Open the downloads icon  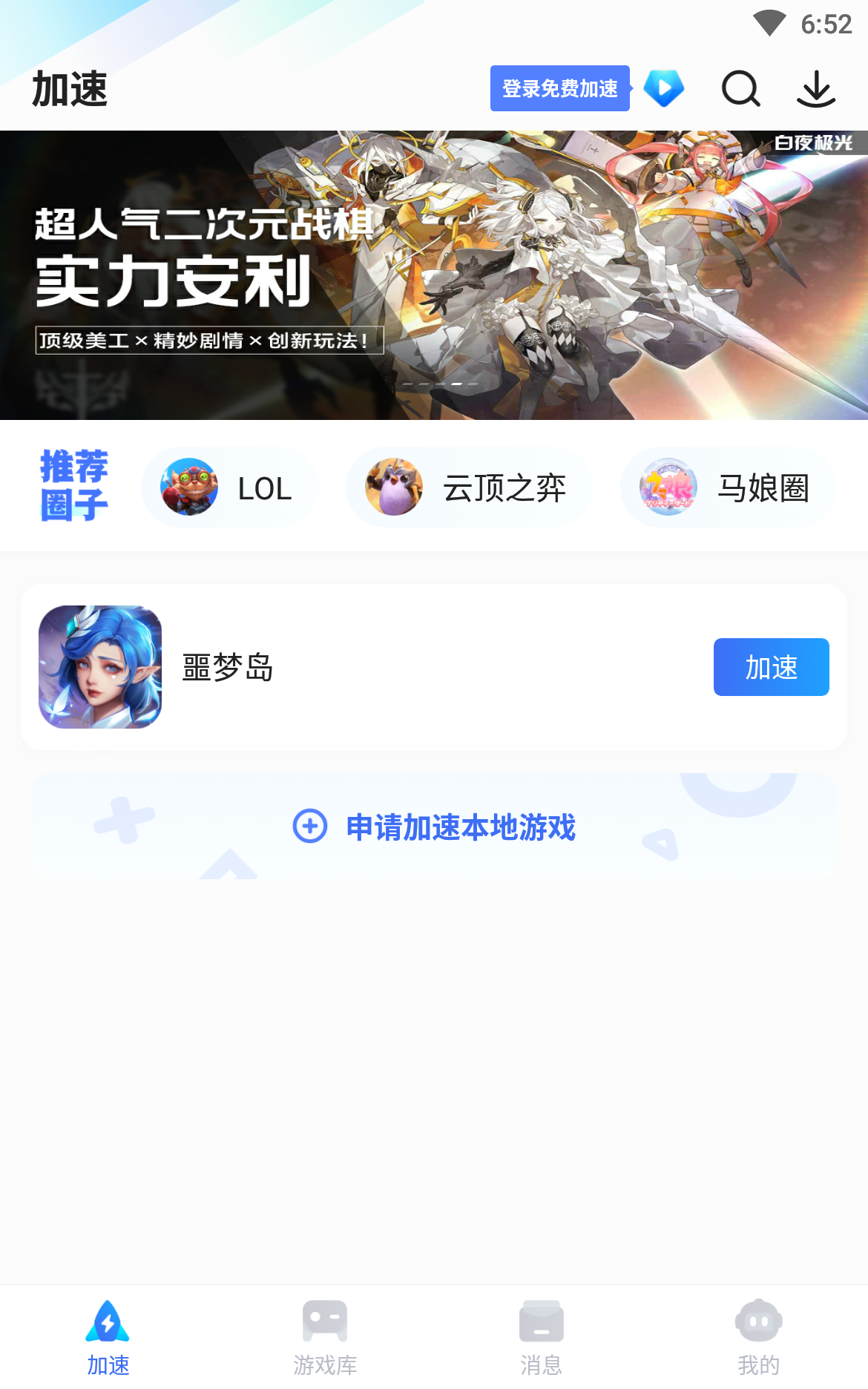pyautogui.click(x=816, y=89)
